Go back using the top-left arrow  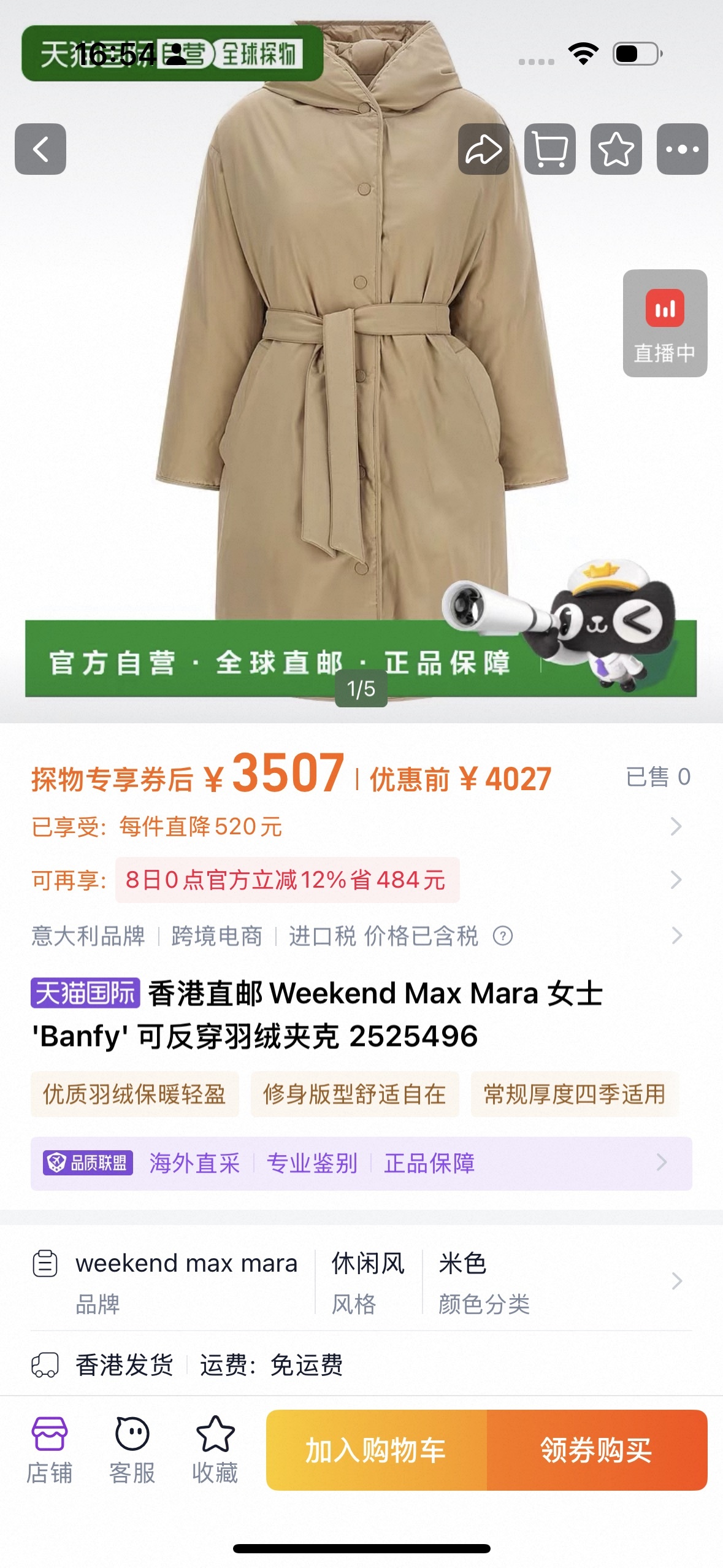click(40, 149)
